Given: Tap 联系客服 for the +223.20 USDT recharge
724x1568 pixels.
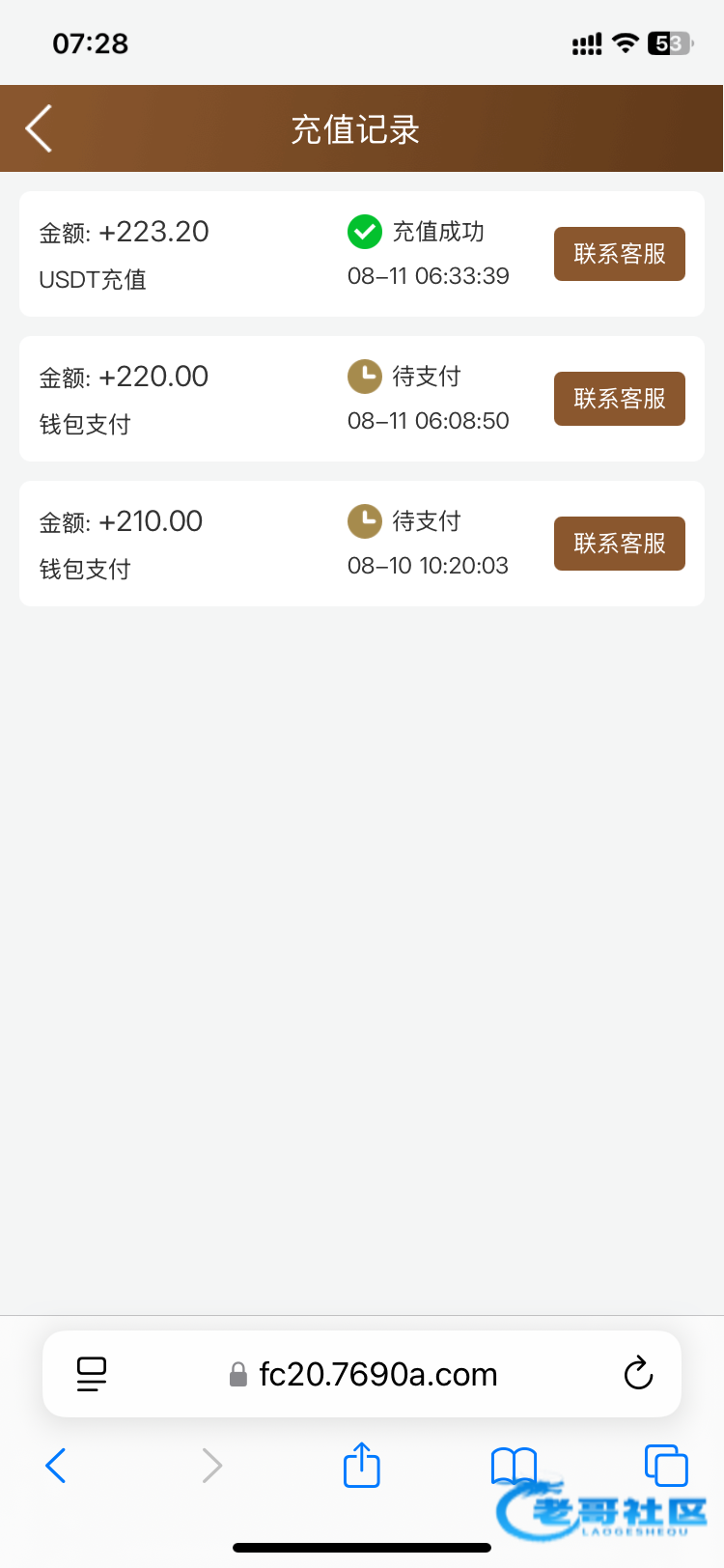Looking at the screenshot, I should [x=620, y=254].
